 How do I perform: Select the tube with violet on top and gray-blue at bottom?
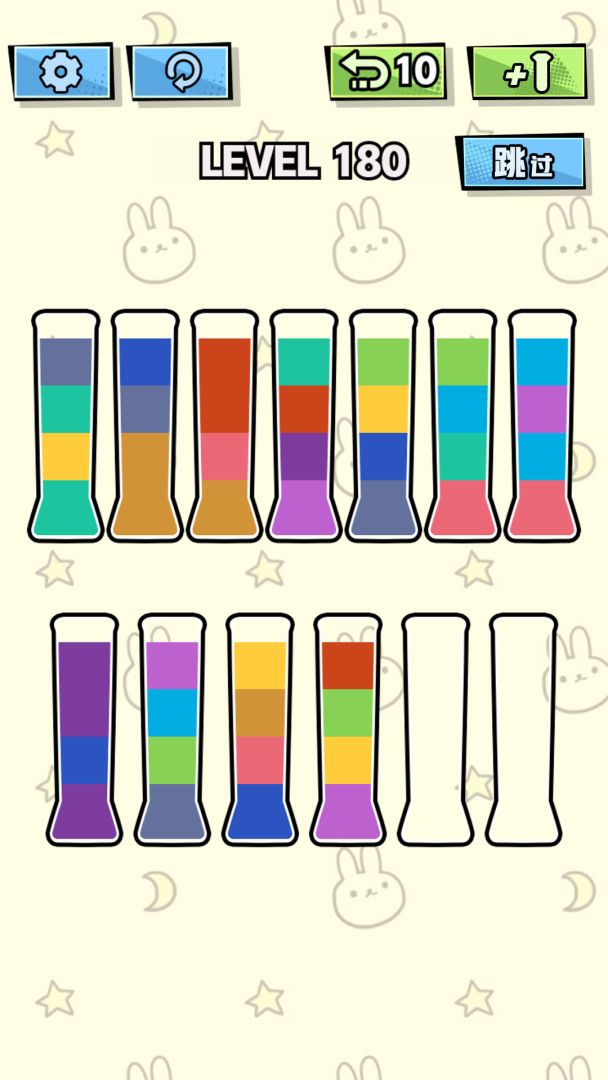pos(172,730)
